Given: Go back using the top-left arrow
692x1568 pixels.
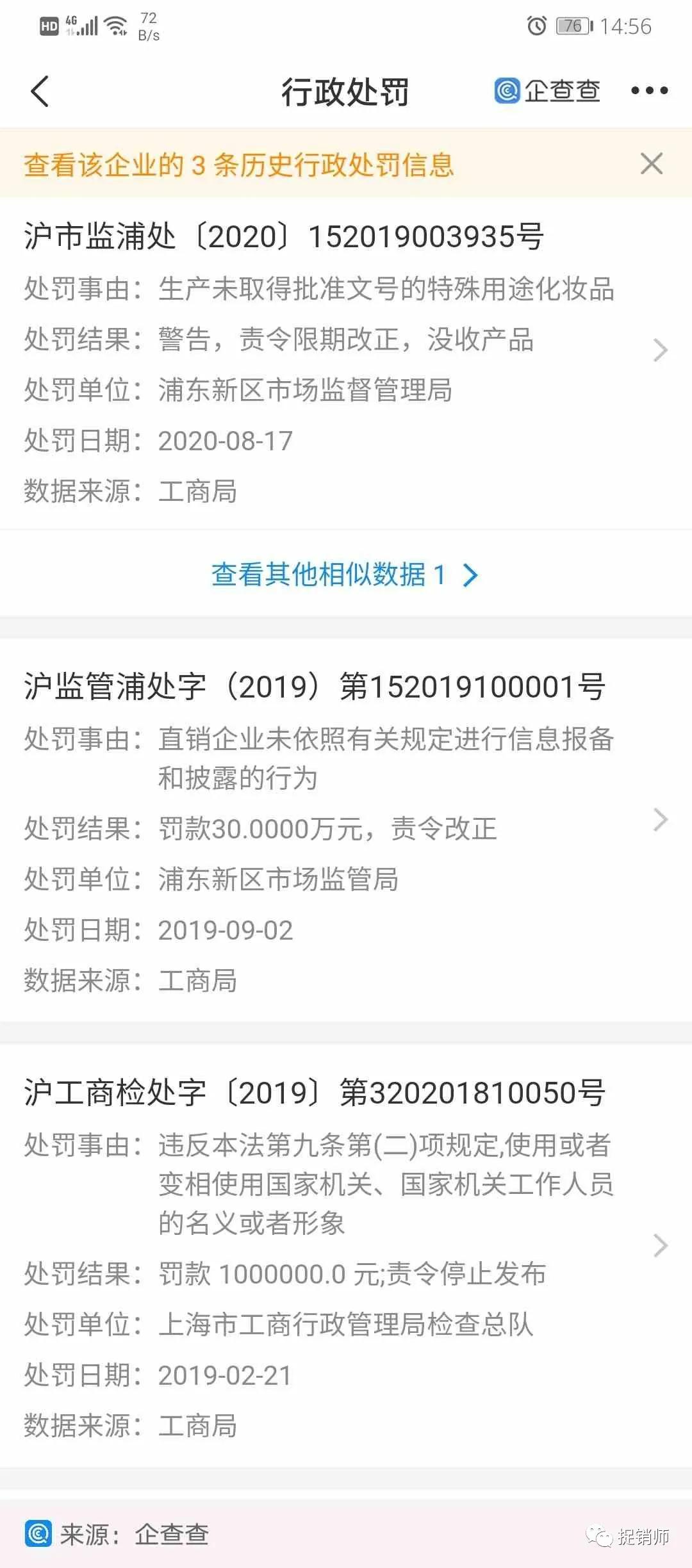Looking at the screenshot, I should pos(40,91).
